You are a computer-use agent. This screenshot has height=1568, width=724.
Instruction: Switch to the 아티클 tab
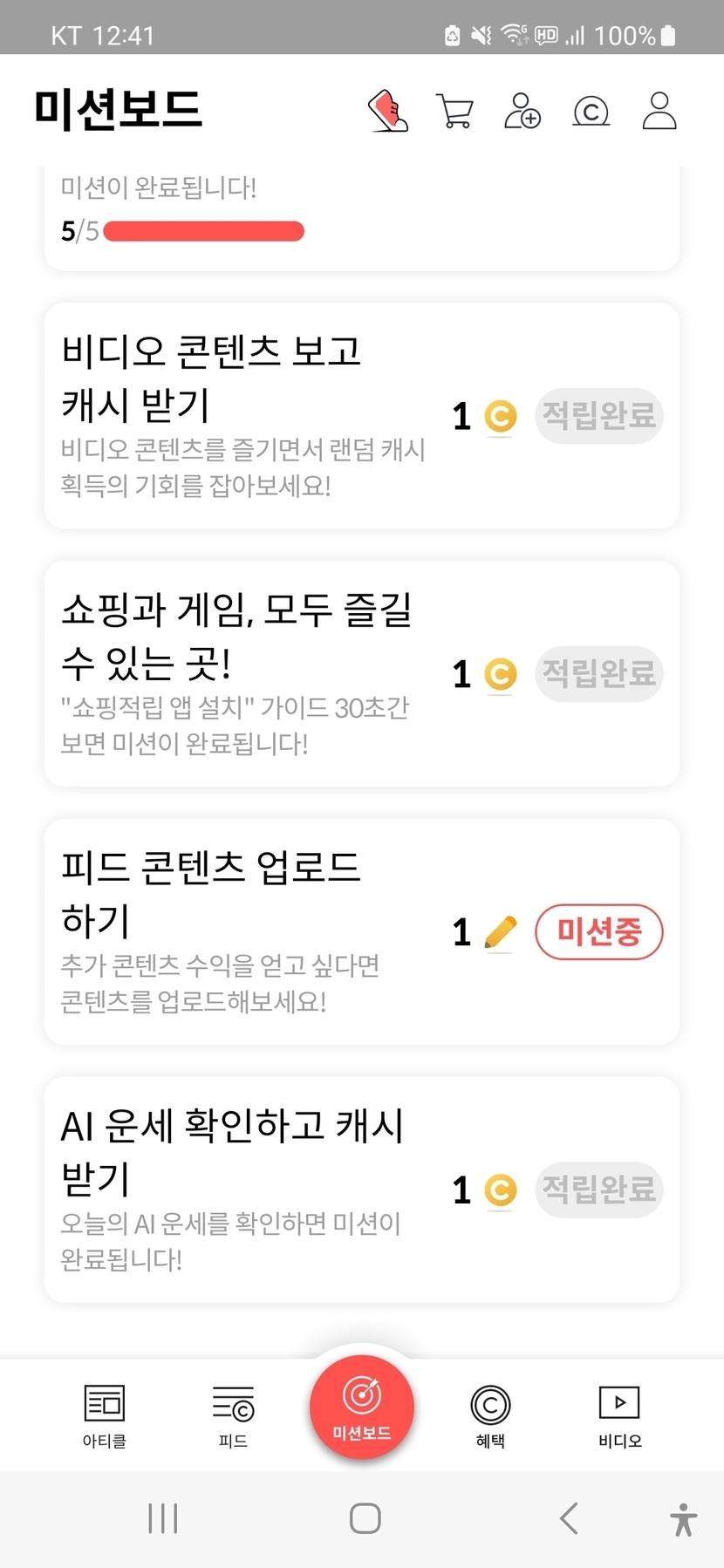tap(105, 1415)
